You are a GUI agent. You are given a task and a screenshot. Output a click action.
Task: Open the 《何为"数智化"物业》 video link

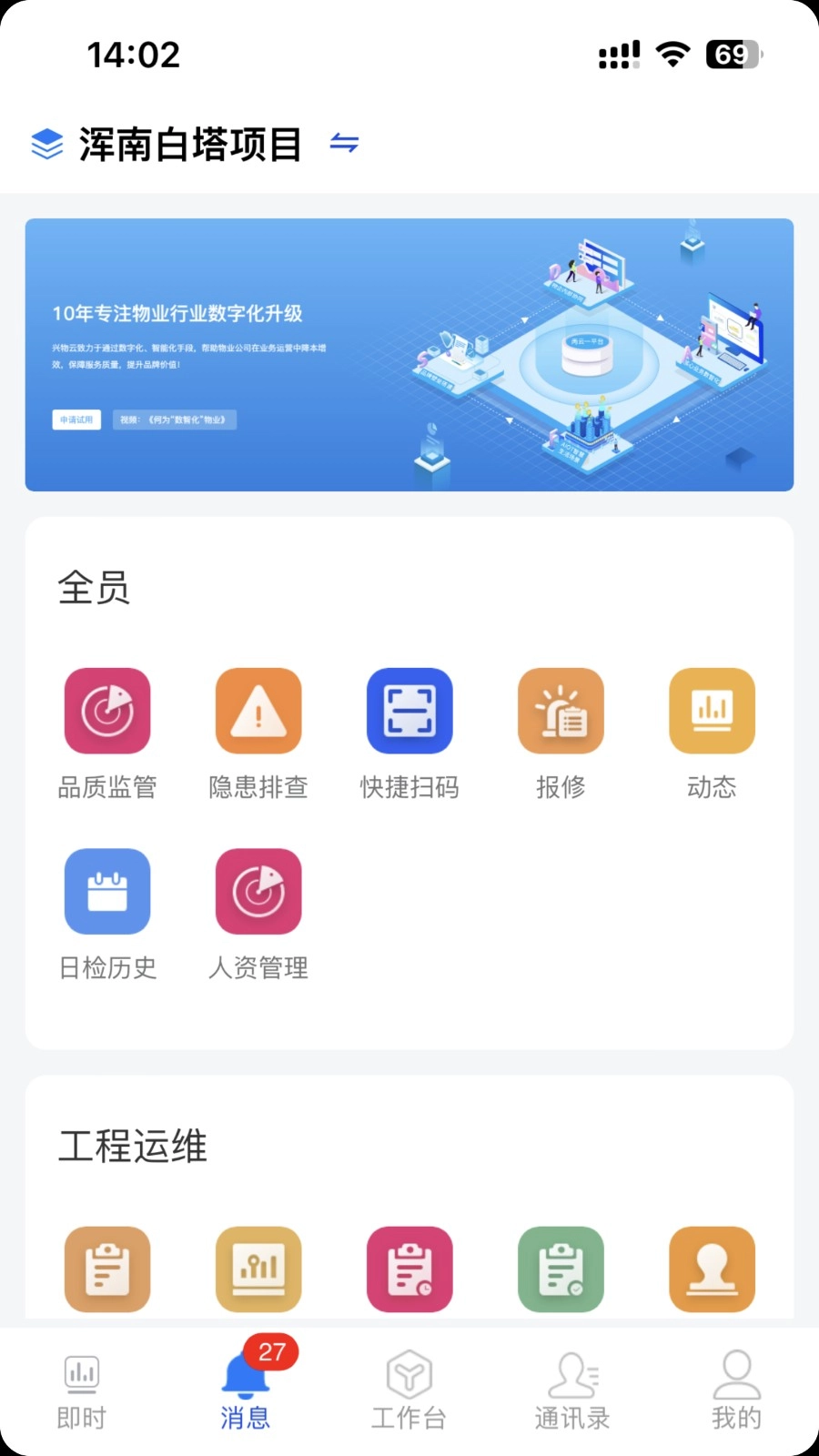175,420
